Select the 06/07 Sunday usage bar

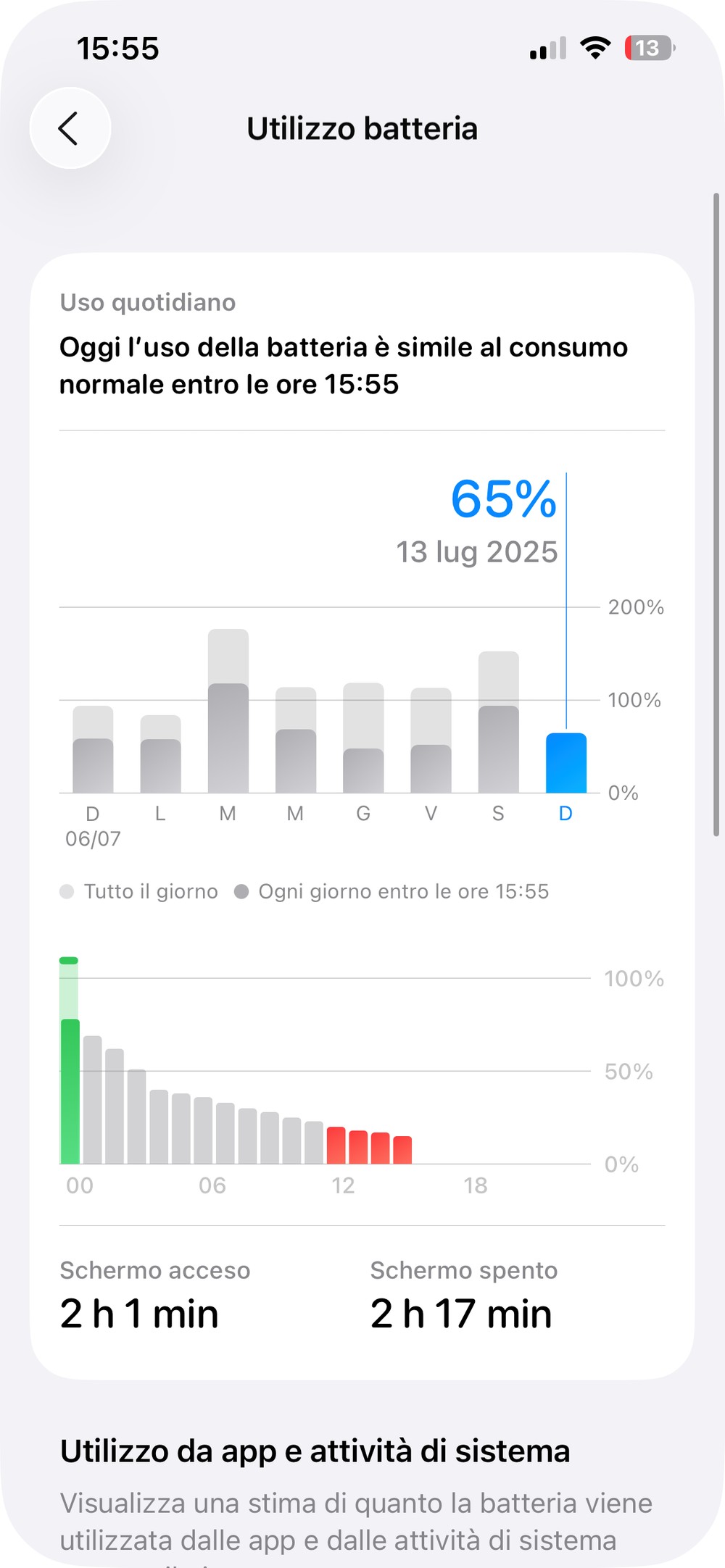[93, 749]
